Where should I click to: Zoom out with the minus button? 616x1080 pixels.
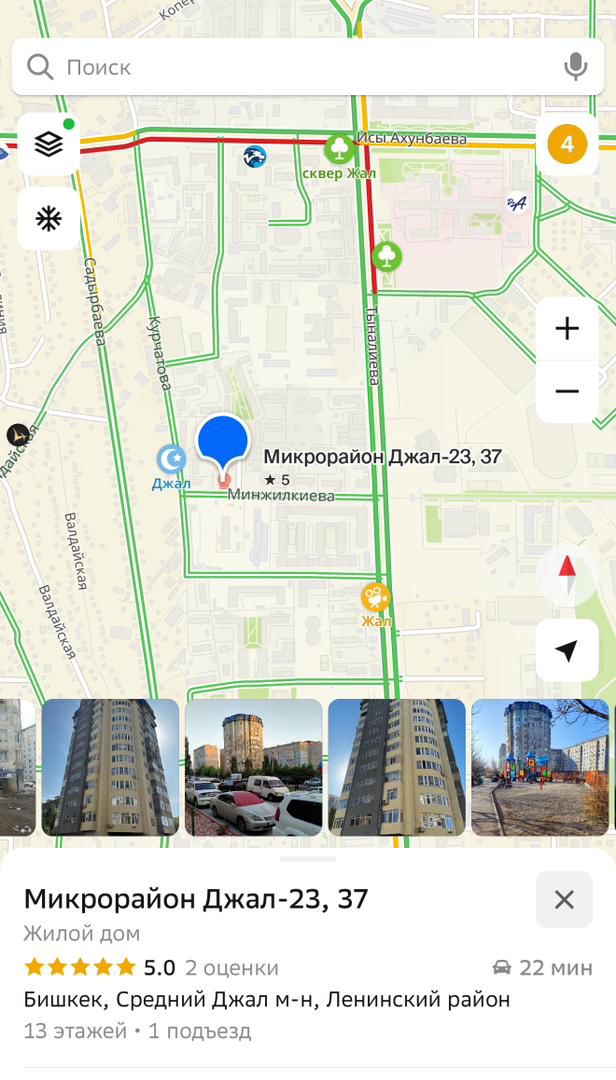567,391
